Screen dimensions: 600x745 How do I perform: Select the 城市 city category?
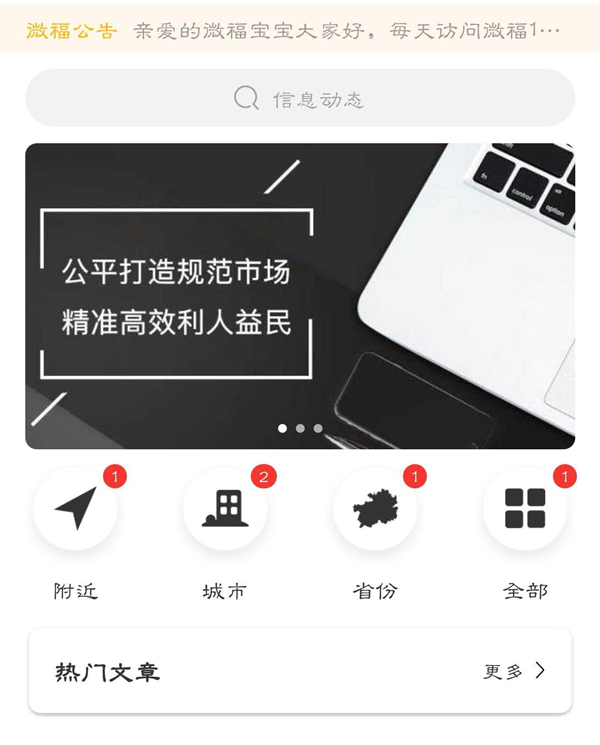pyautogui.click(x=225, y=509)
